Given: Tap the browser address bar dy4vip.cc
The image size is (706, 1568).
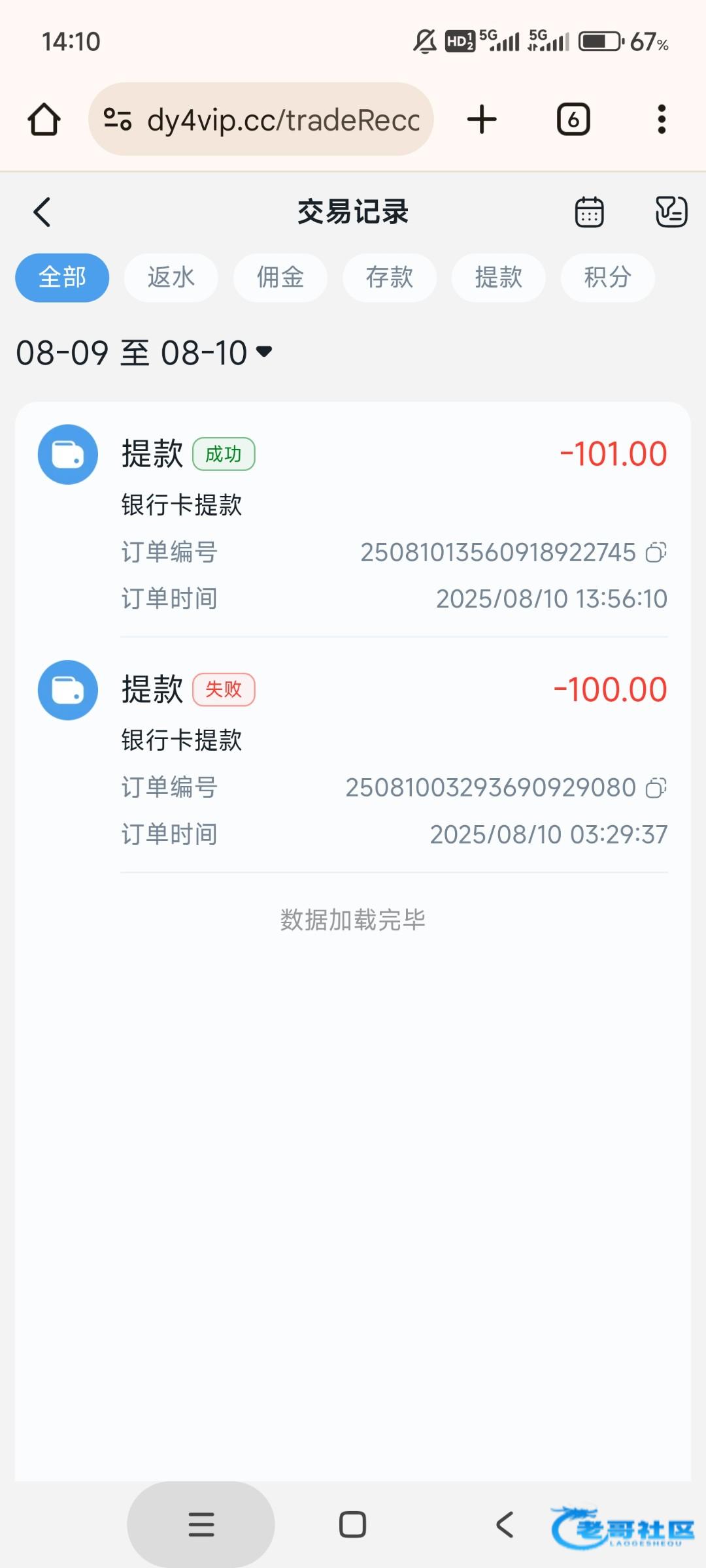Looking at the screenshot, I should pos(261,120).
